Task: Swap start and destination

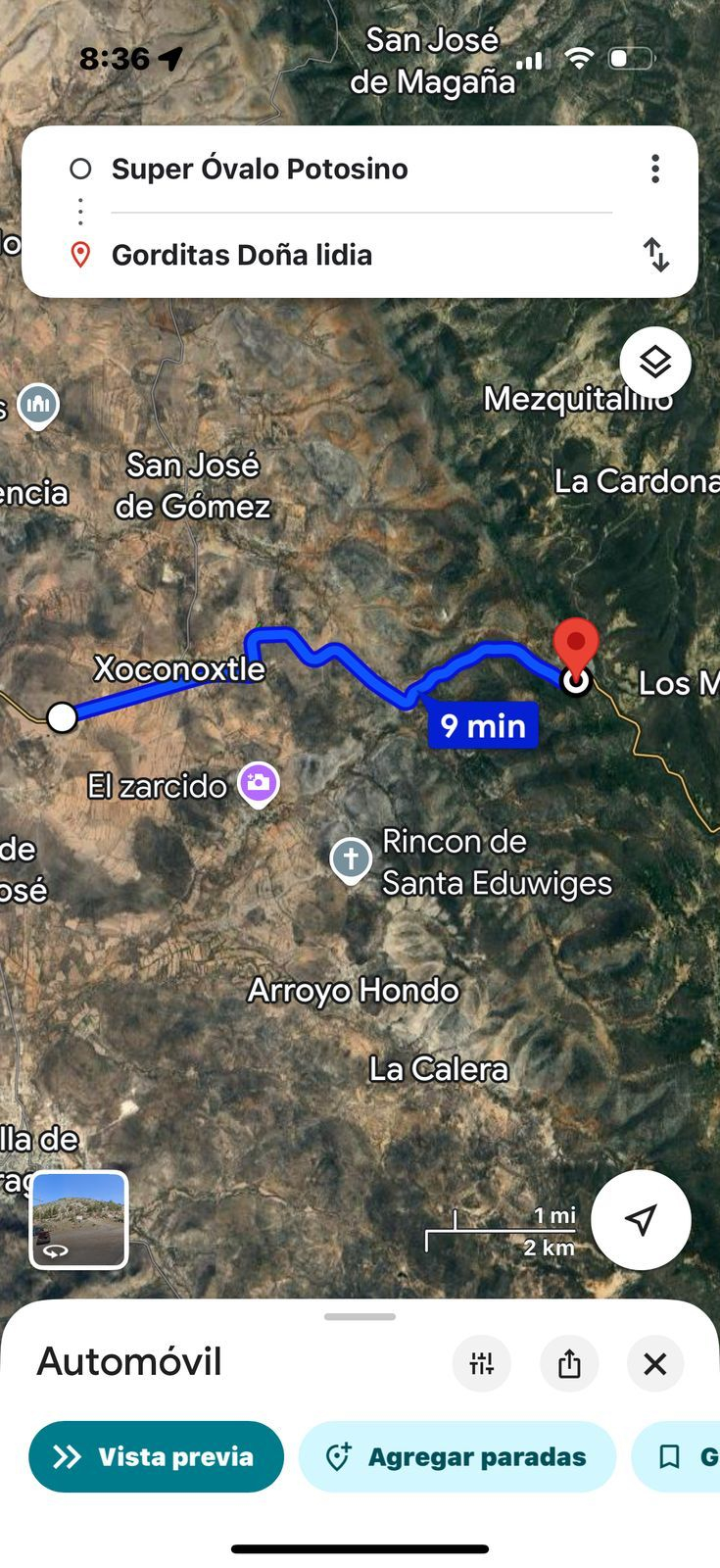Action: 655,255
